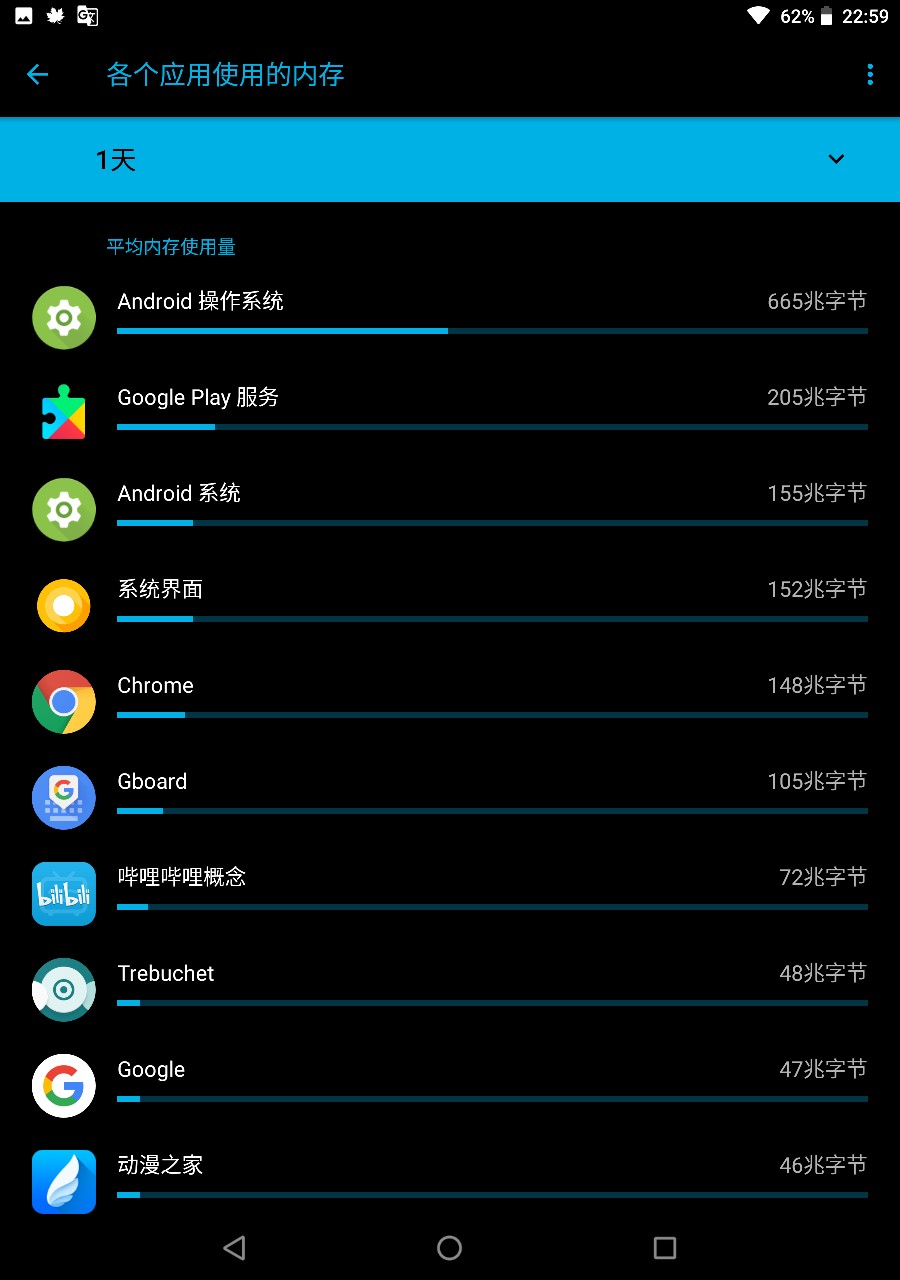Viewport: 900px width, 1280px height.
Task: Show recent apps
Action: (x=664, y=1247)
